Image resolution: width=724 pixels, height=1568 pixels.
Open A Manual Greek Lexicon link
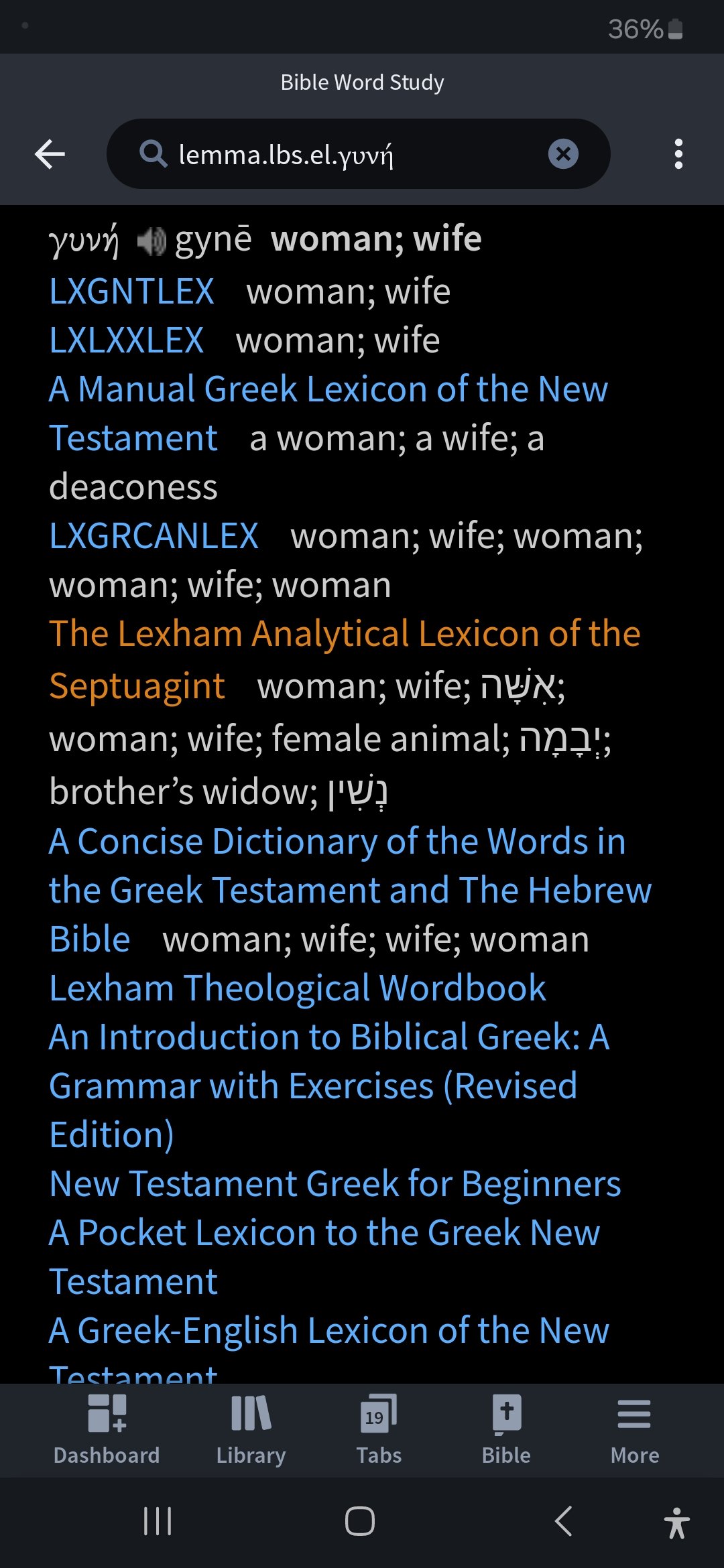click(x=328, y=390)
